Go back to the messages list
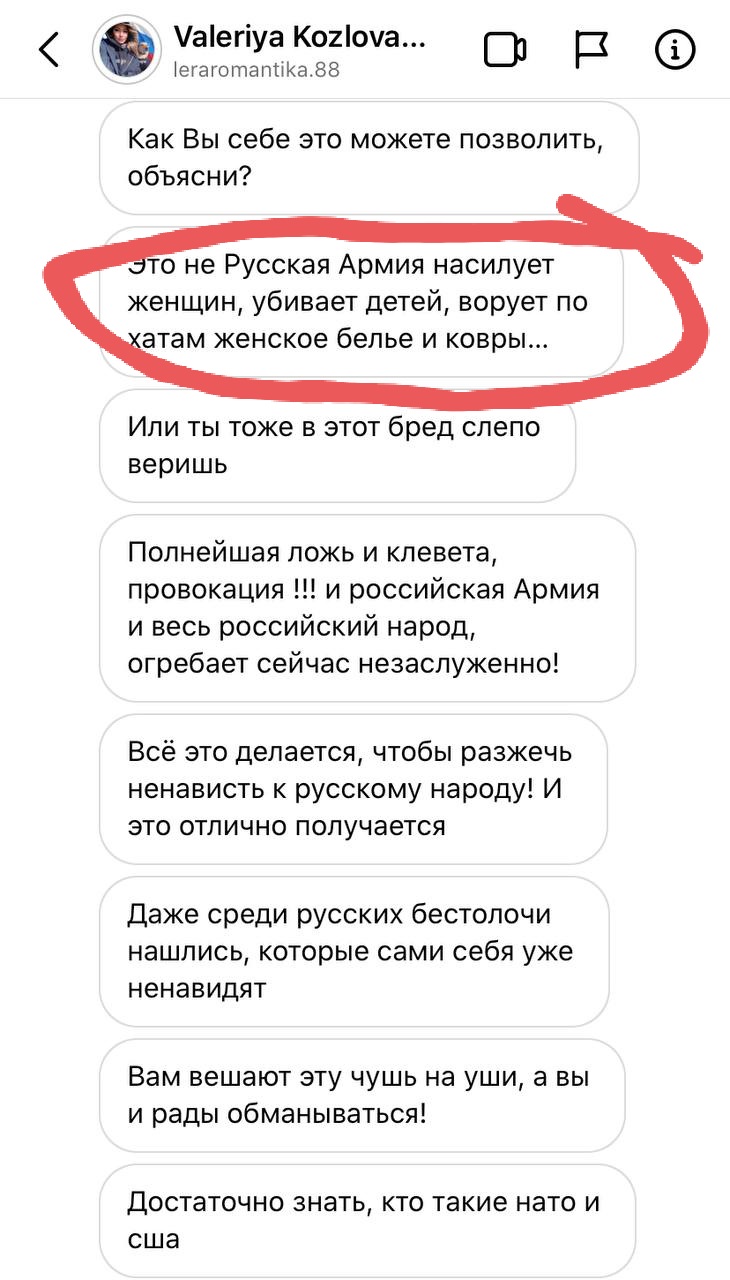Viewport: 730px width, 1280px height. pos(48,49)
